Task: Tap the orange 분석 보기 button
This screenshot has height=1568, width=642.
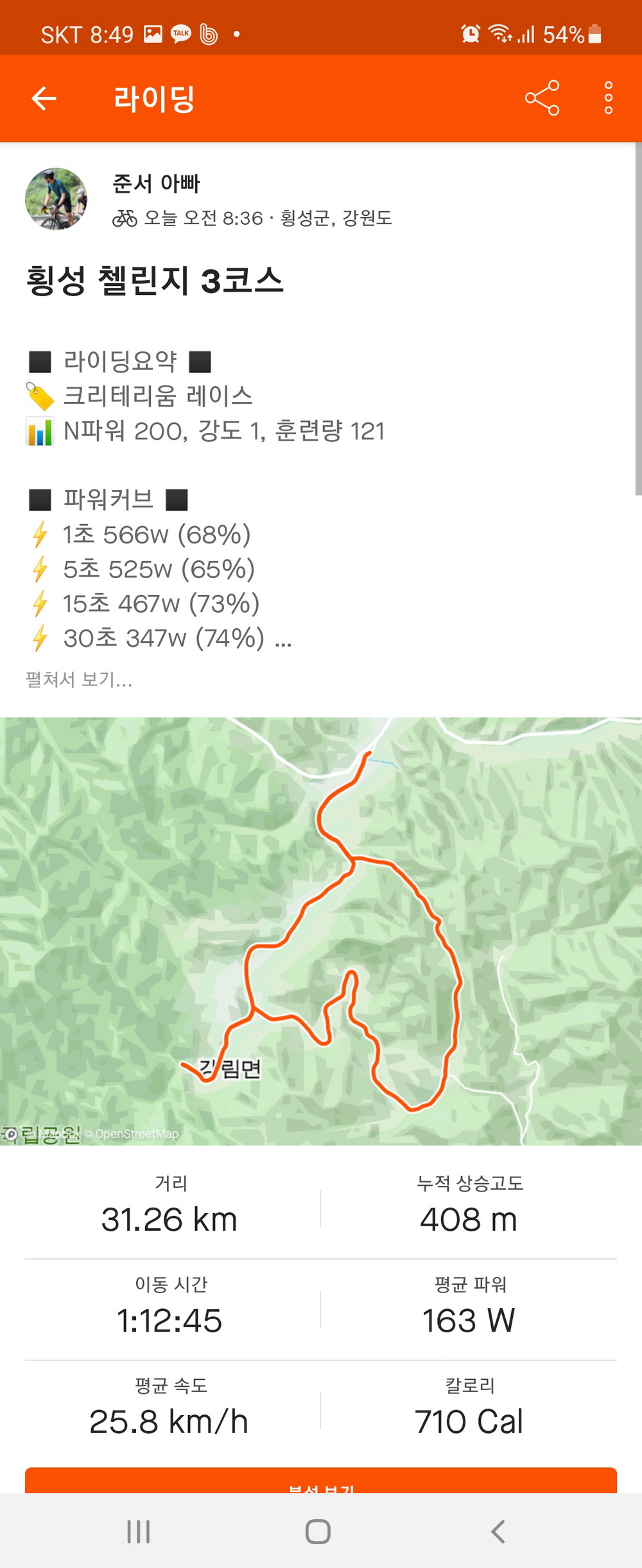Action: [x=321, y=1481]
